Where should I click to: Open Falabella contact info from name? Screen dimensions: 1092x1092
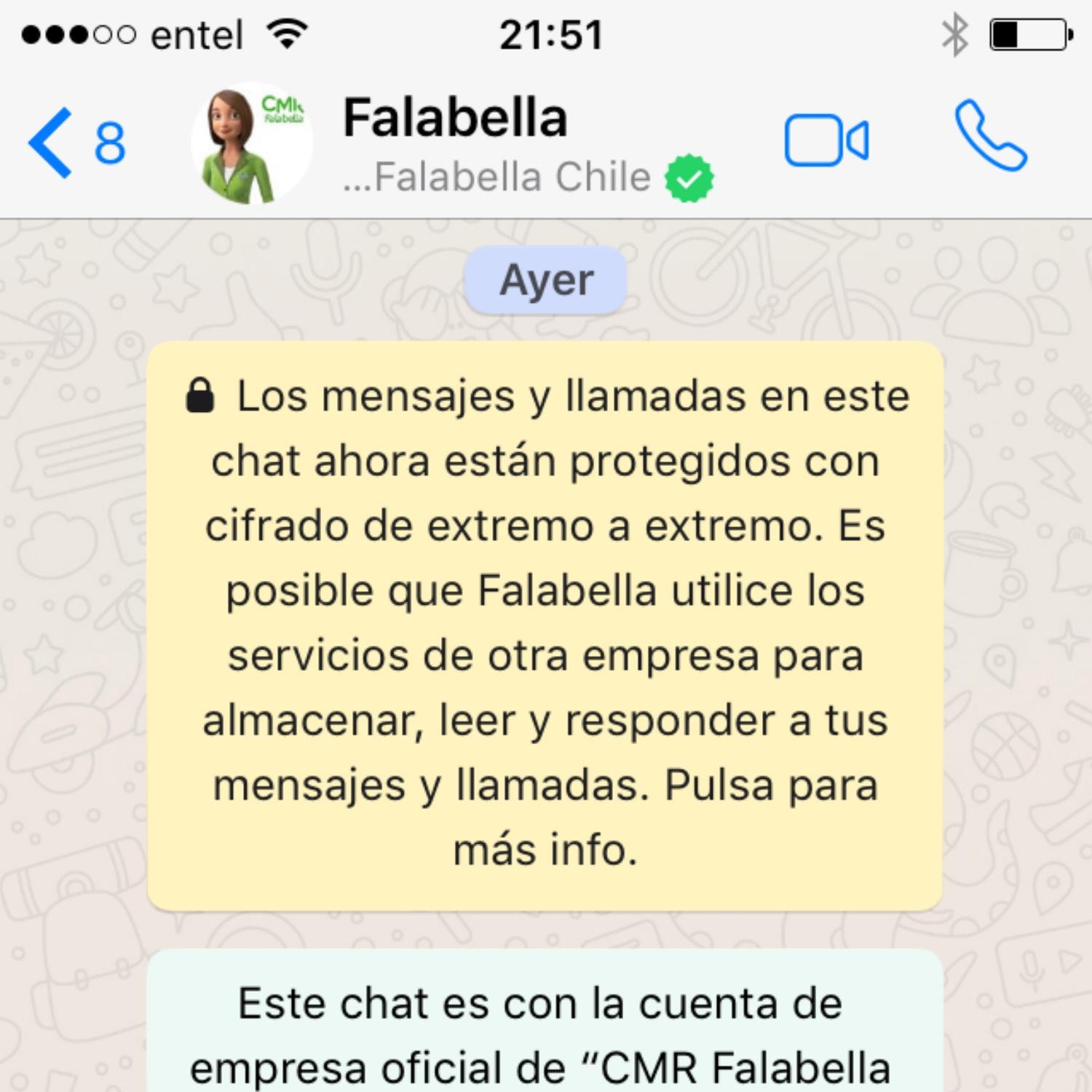click(456, 119)
